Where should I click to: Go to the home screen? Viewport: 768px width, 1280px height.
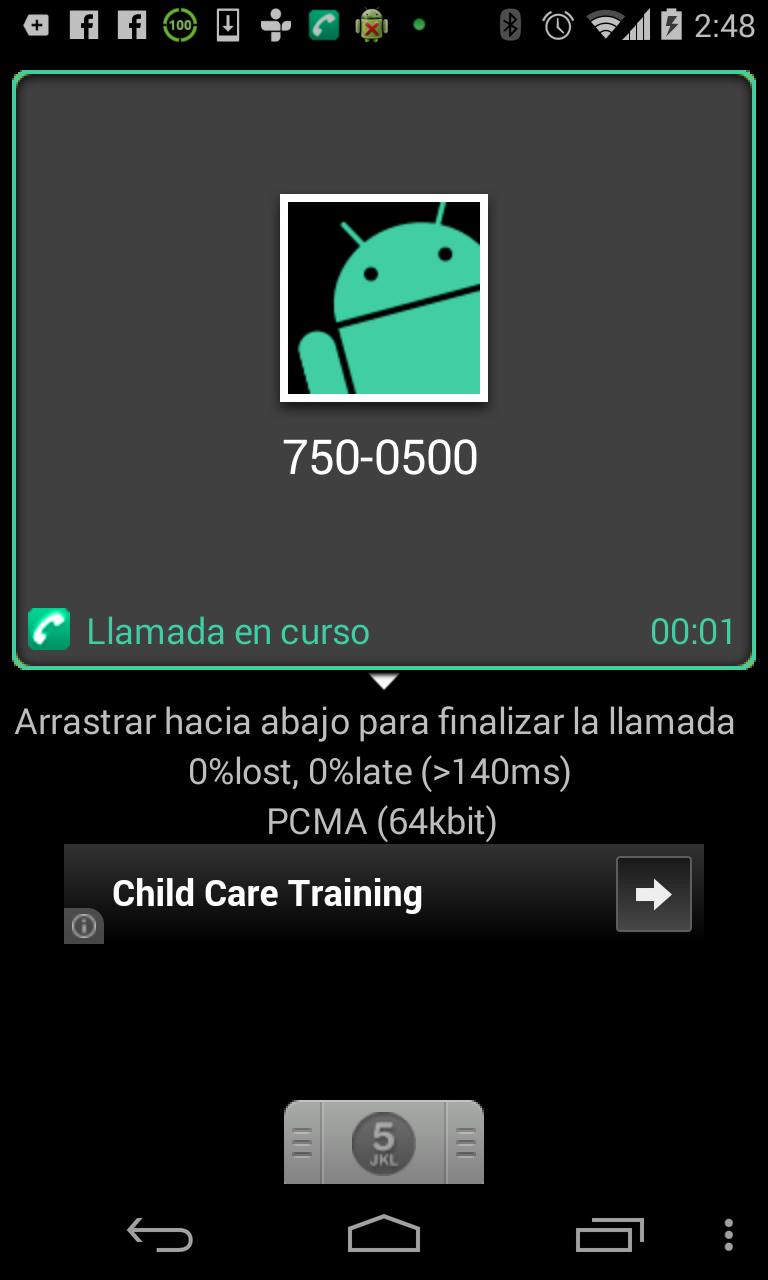tap(384, 1235)
